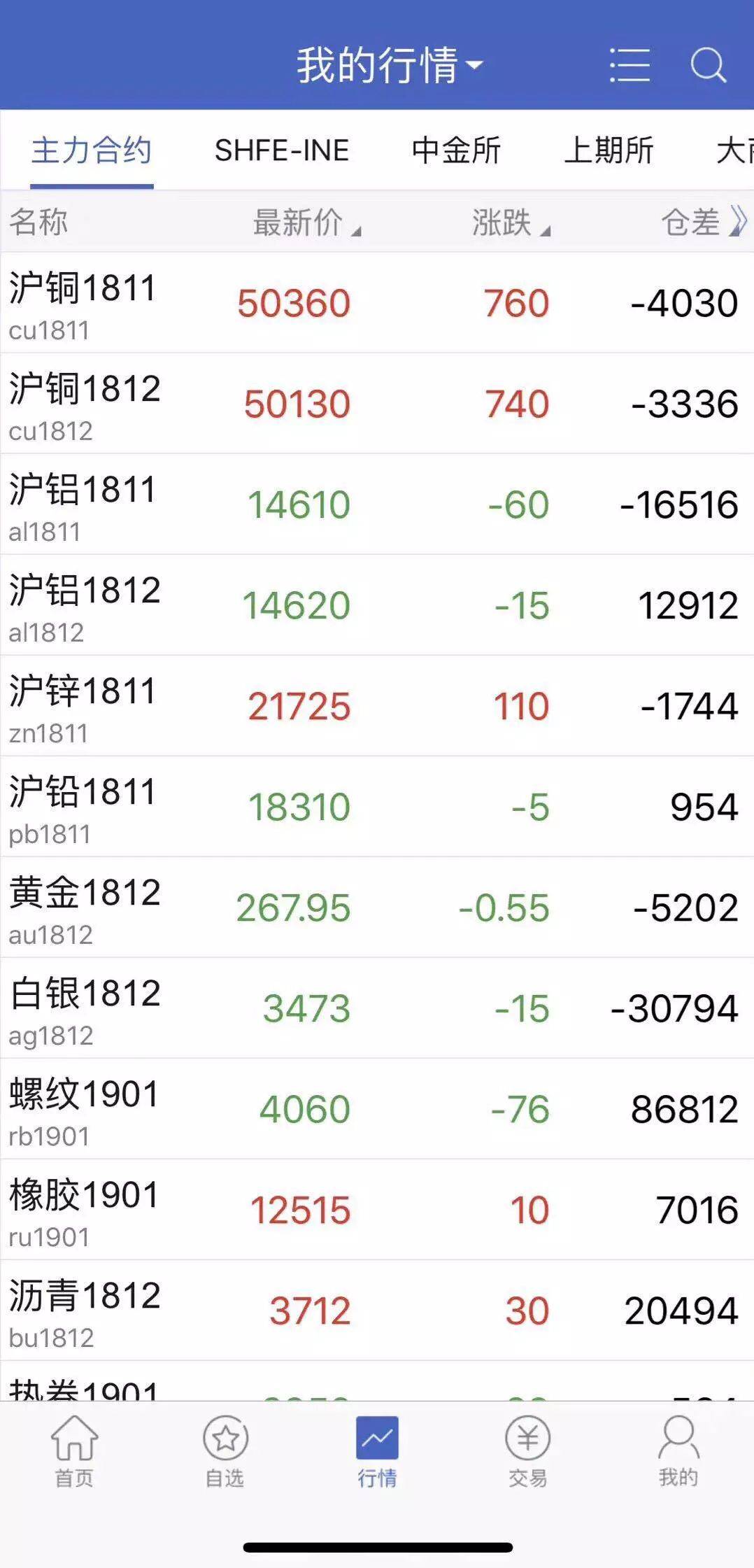Viewport: 754px width, 1568px height.
Task: Switch to the SHFE-INE tab
Action: [282, 150]
